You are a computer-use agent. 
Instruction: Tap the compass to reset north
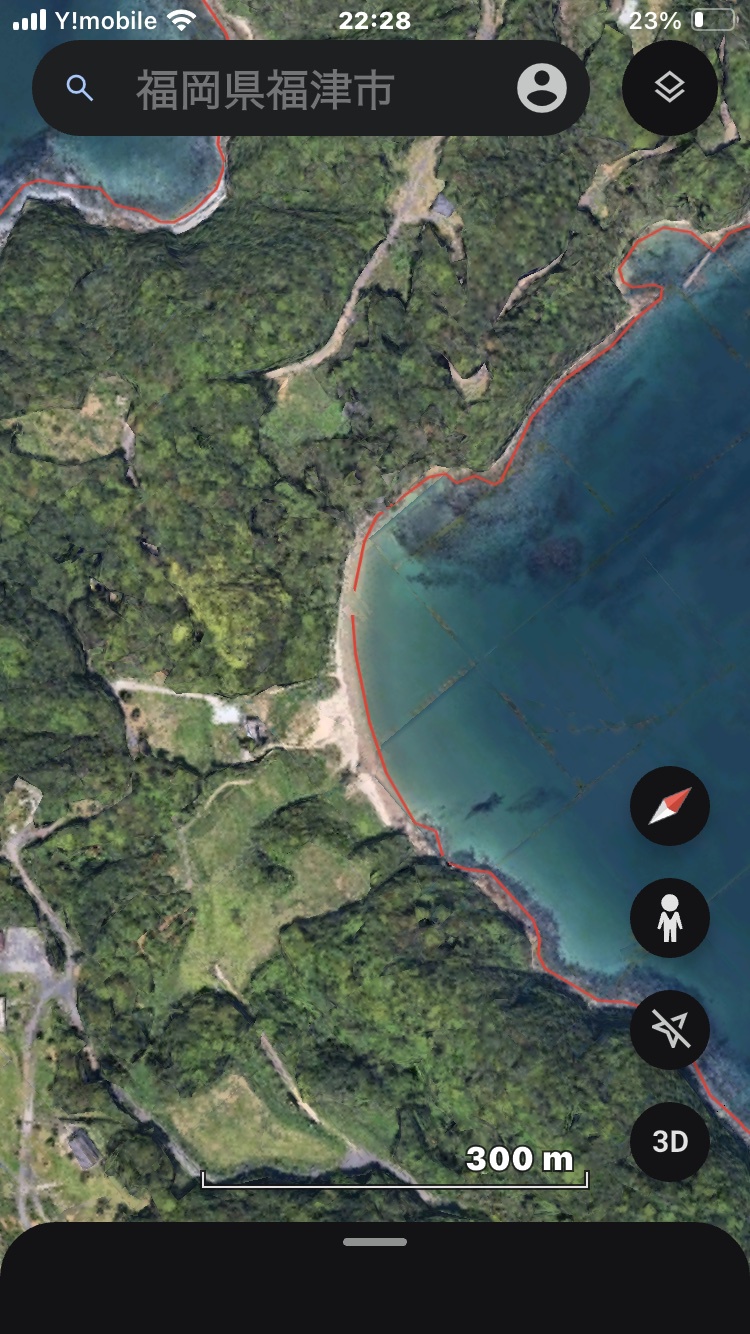[670, 806]
